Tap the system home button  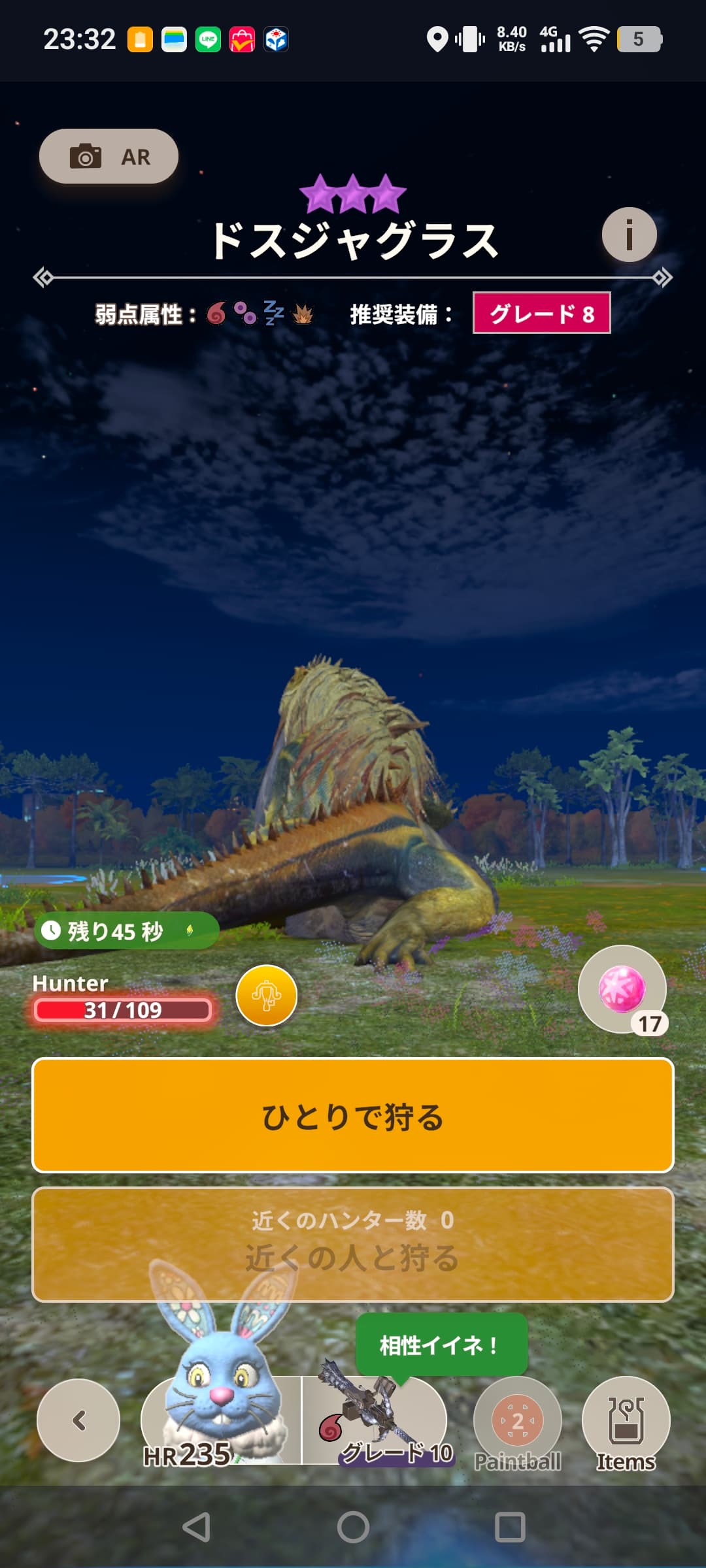[353, 1527]
